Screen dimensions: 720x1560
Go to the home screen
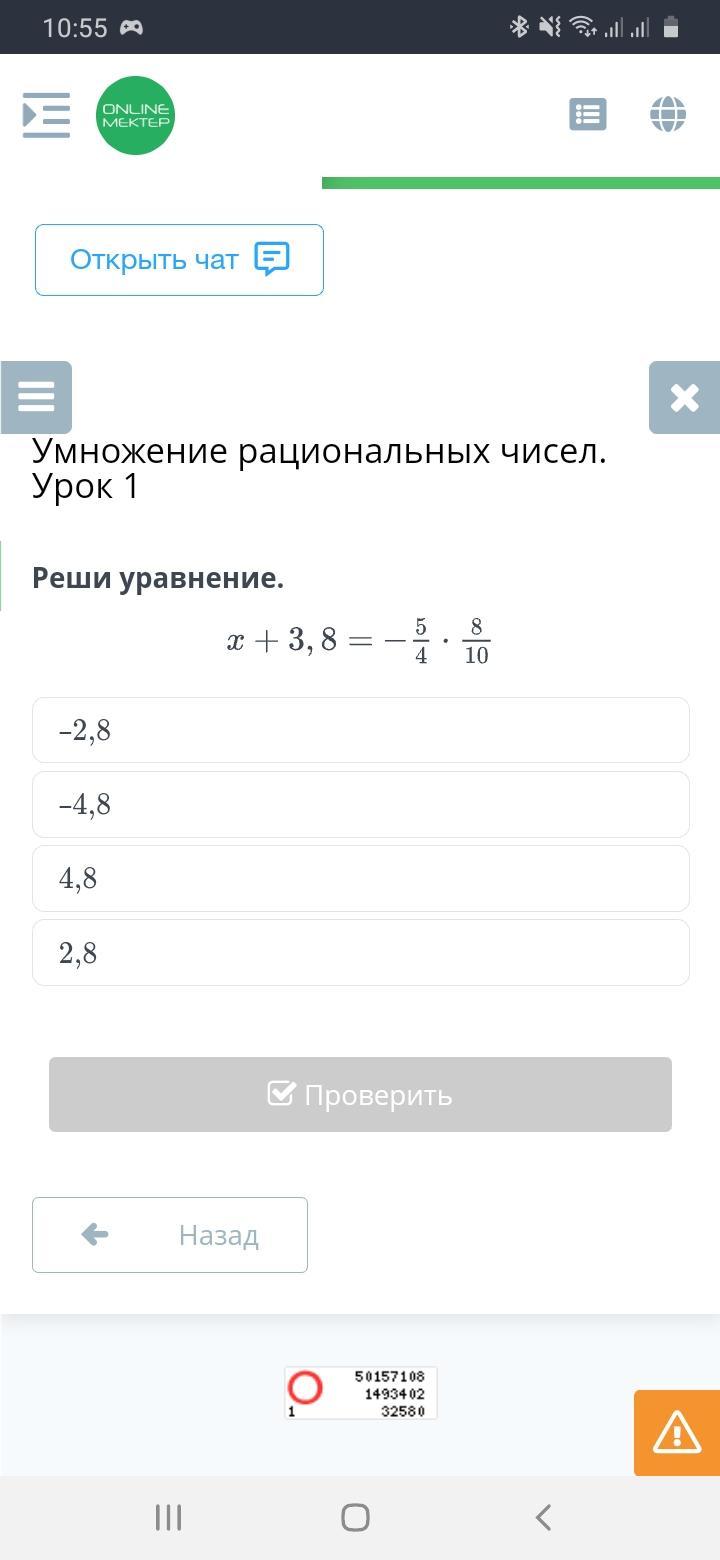(x=355, y=1517)
